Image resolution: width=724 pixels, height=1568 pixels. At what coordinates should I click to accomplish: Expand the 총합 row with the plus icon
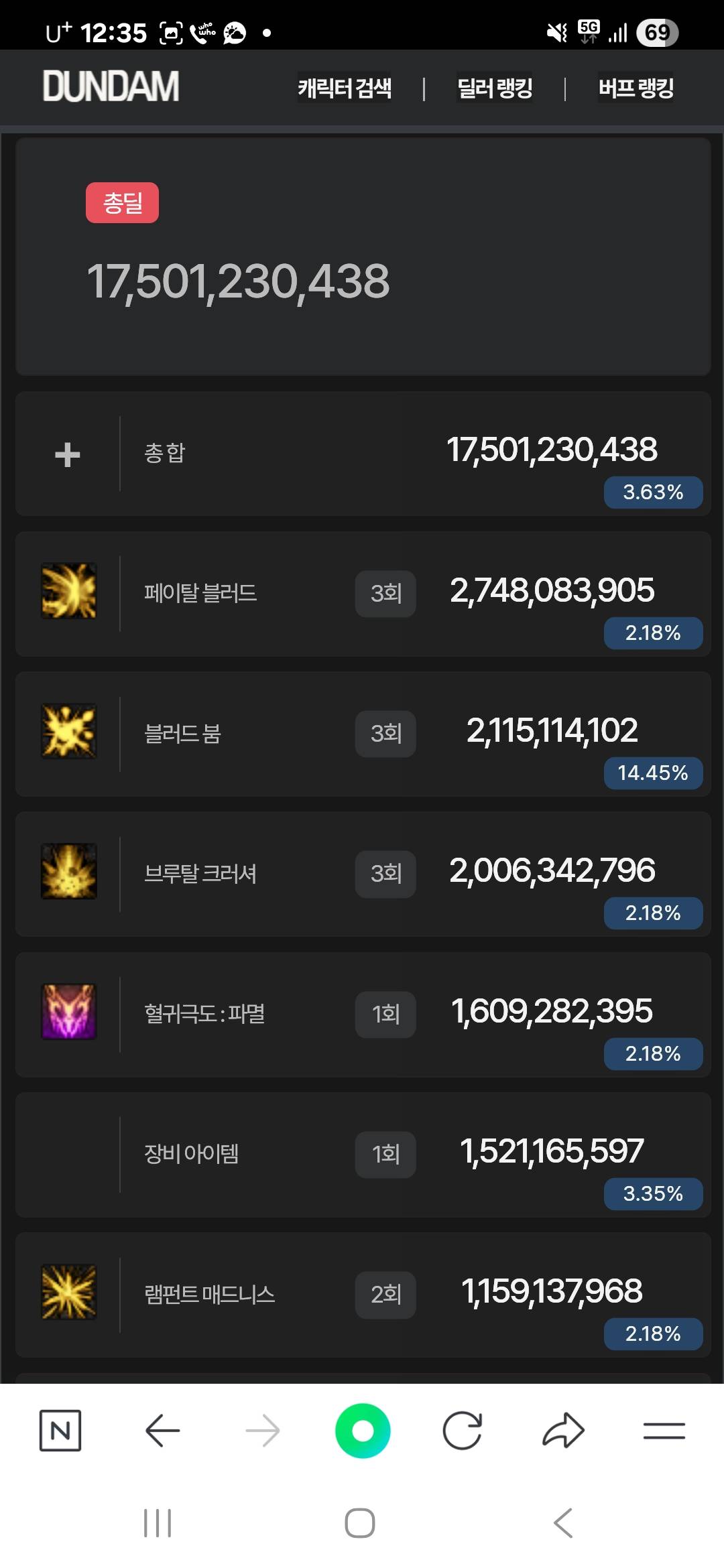[68, 454]
